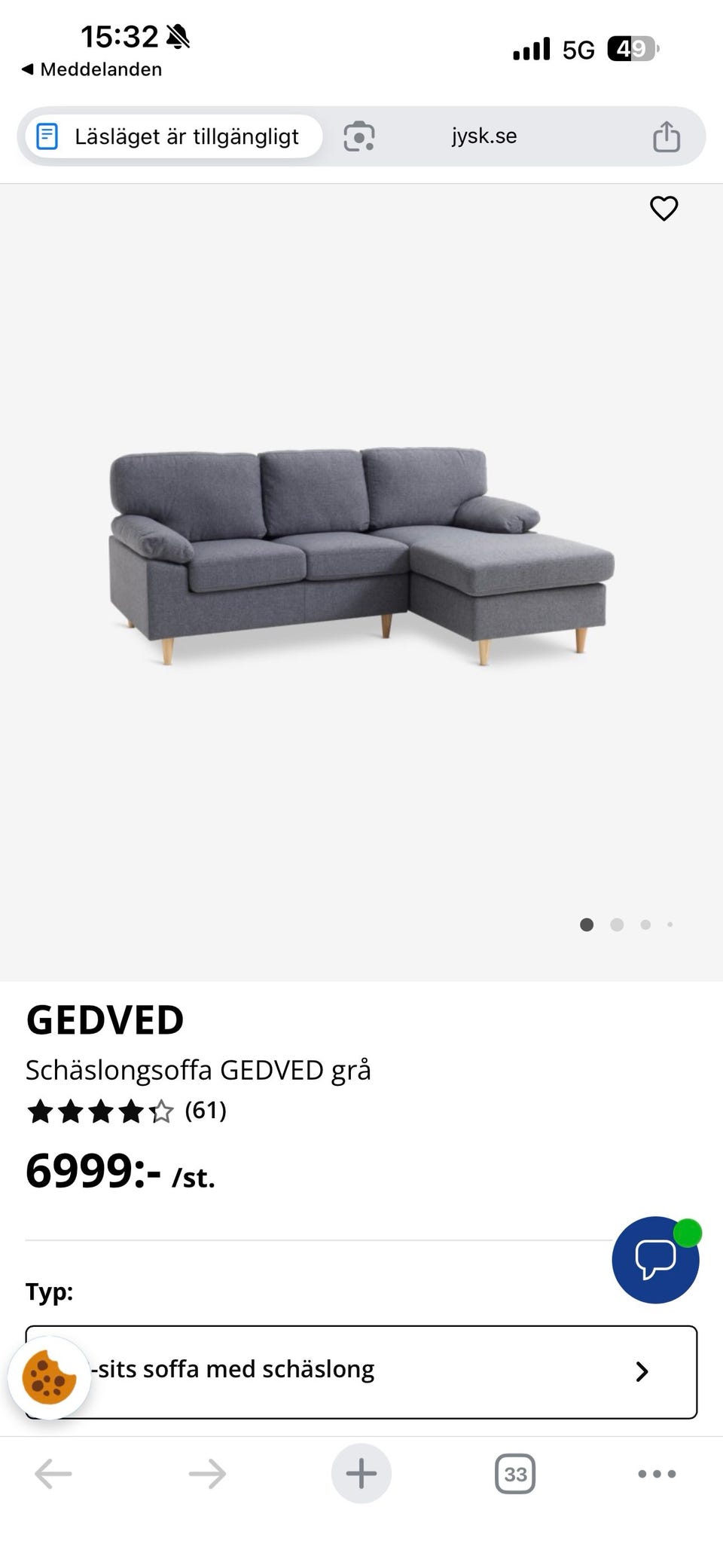Select the first carousel dot
The height and width of the screenshot is (1568, 723).
tap(587, 925)
